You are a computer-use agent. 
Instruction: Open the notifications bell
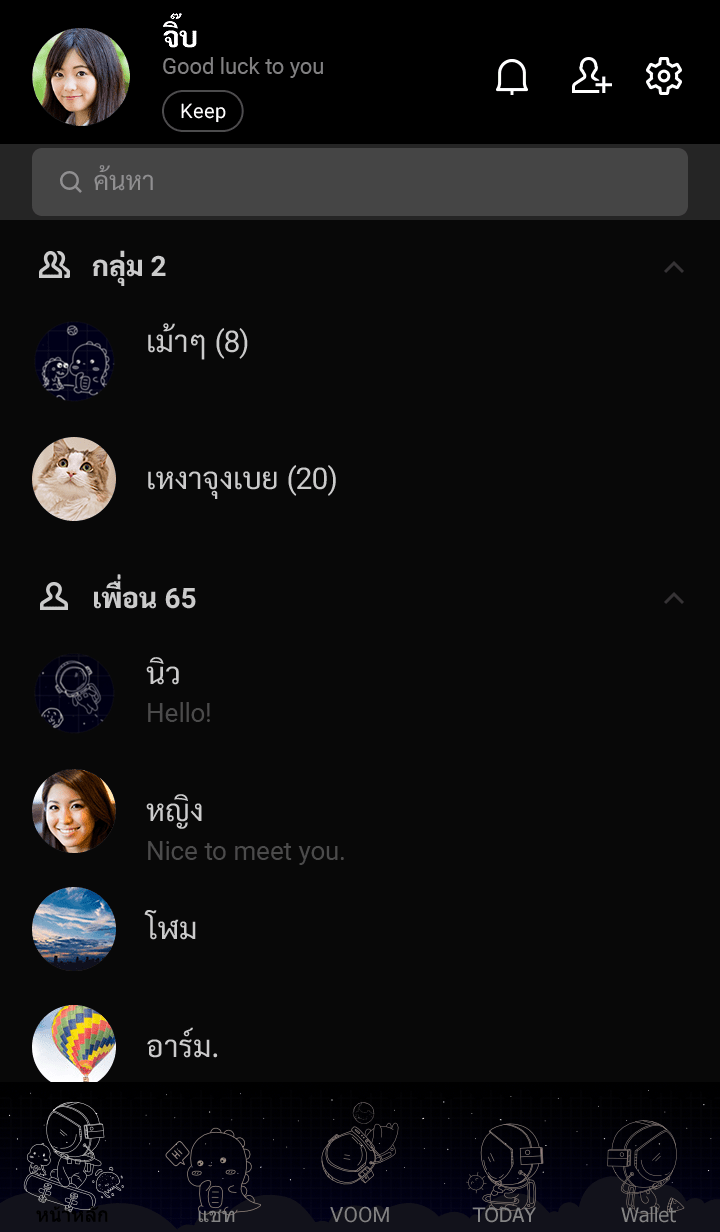(512, 77)
